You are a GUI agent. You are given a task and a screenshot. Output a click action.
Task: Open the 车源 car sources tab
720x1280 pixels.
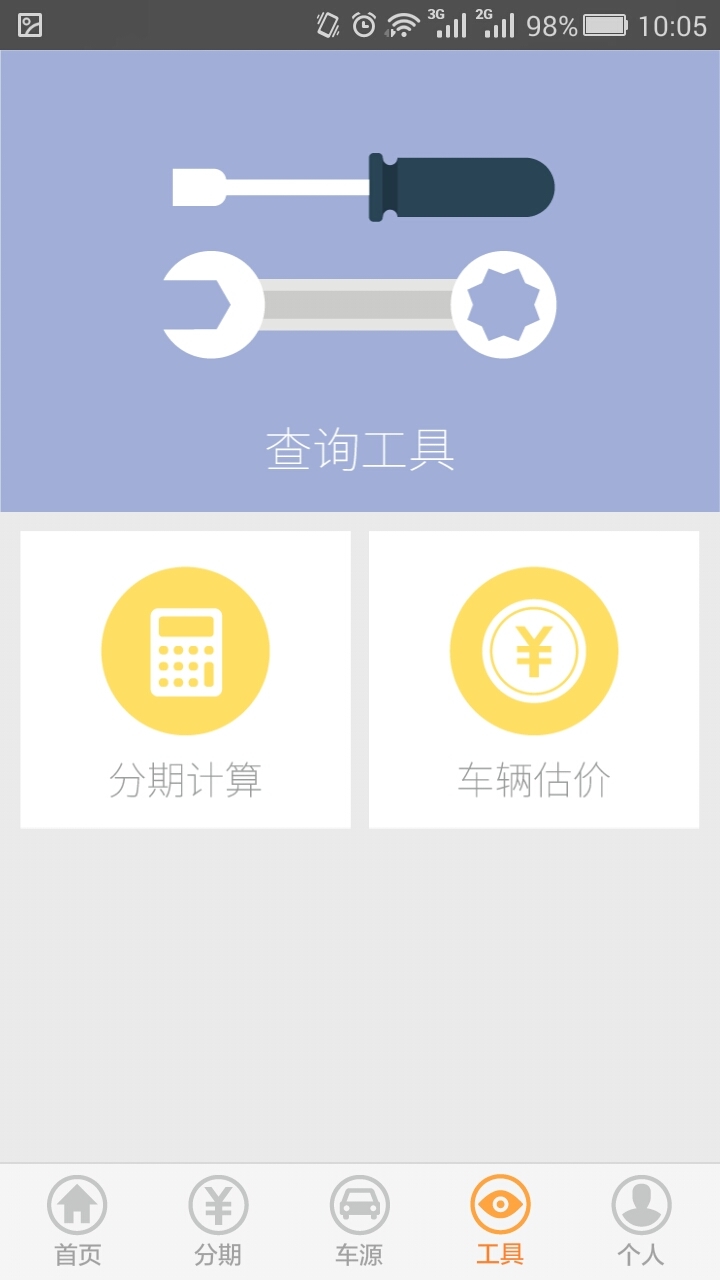[x=359, y=1220]
